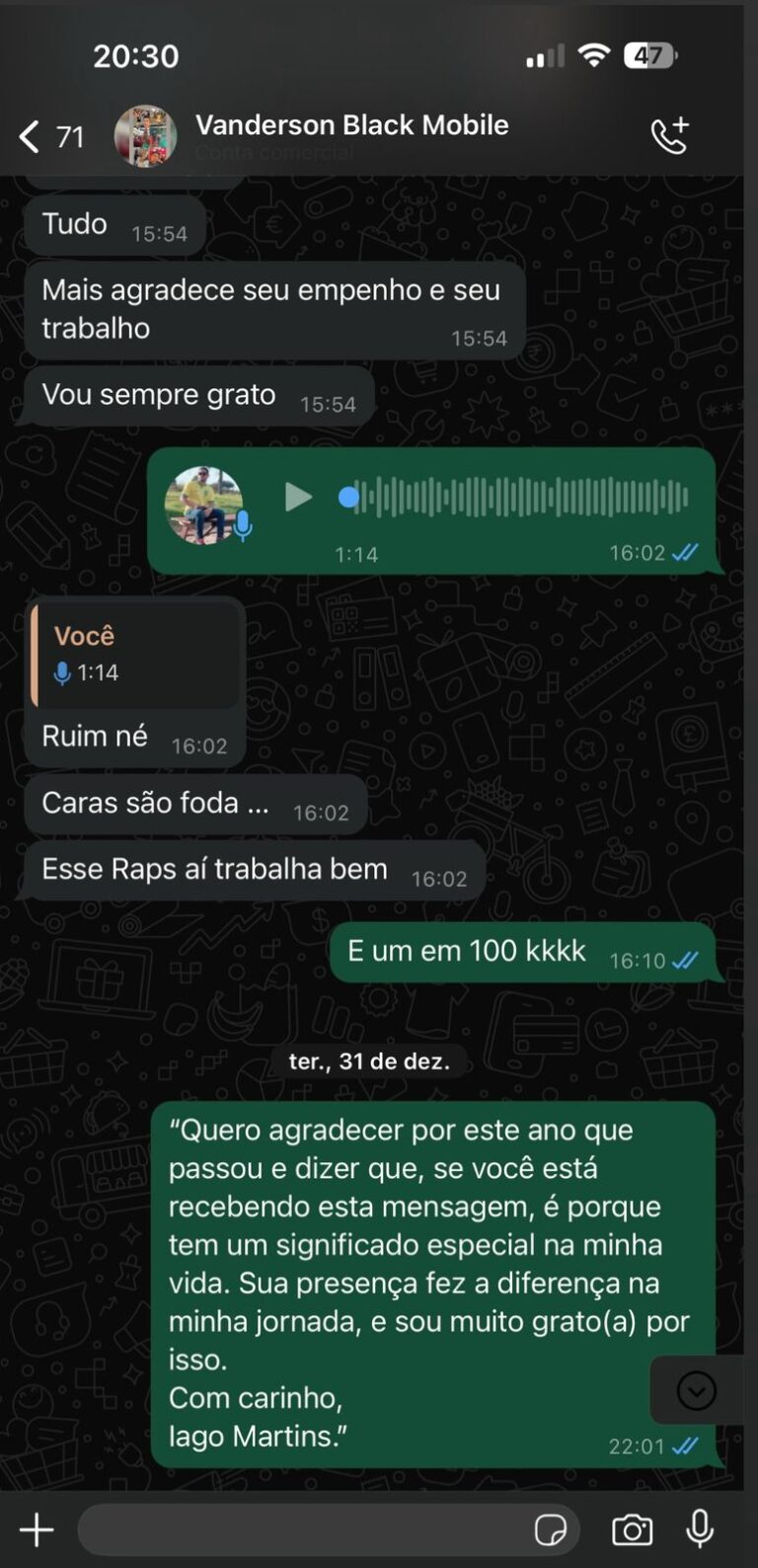758x1568 pixels.
Task: Jump to the latest messages arrow
Action: tap(696, 1390)
